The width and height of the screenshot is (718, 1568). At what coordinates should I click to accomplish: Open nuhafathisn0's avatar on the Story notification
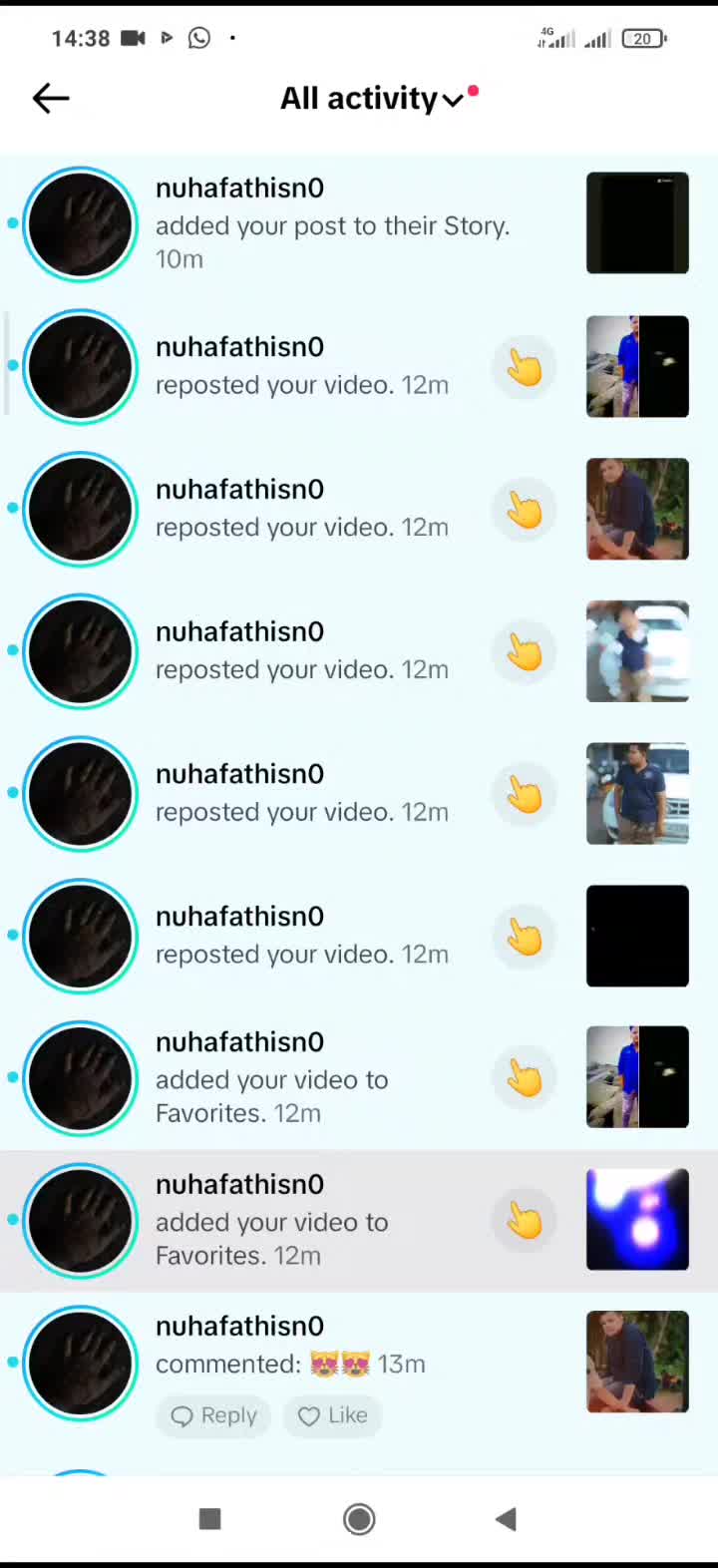tap(80, 223)
